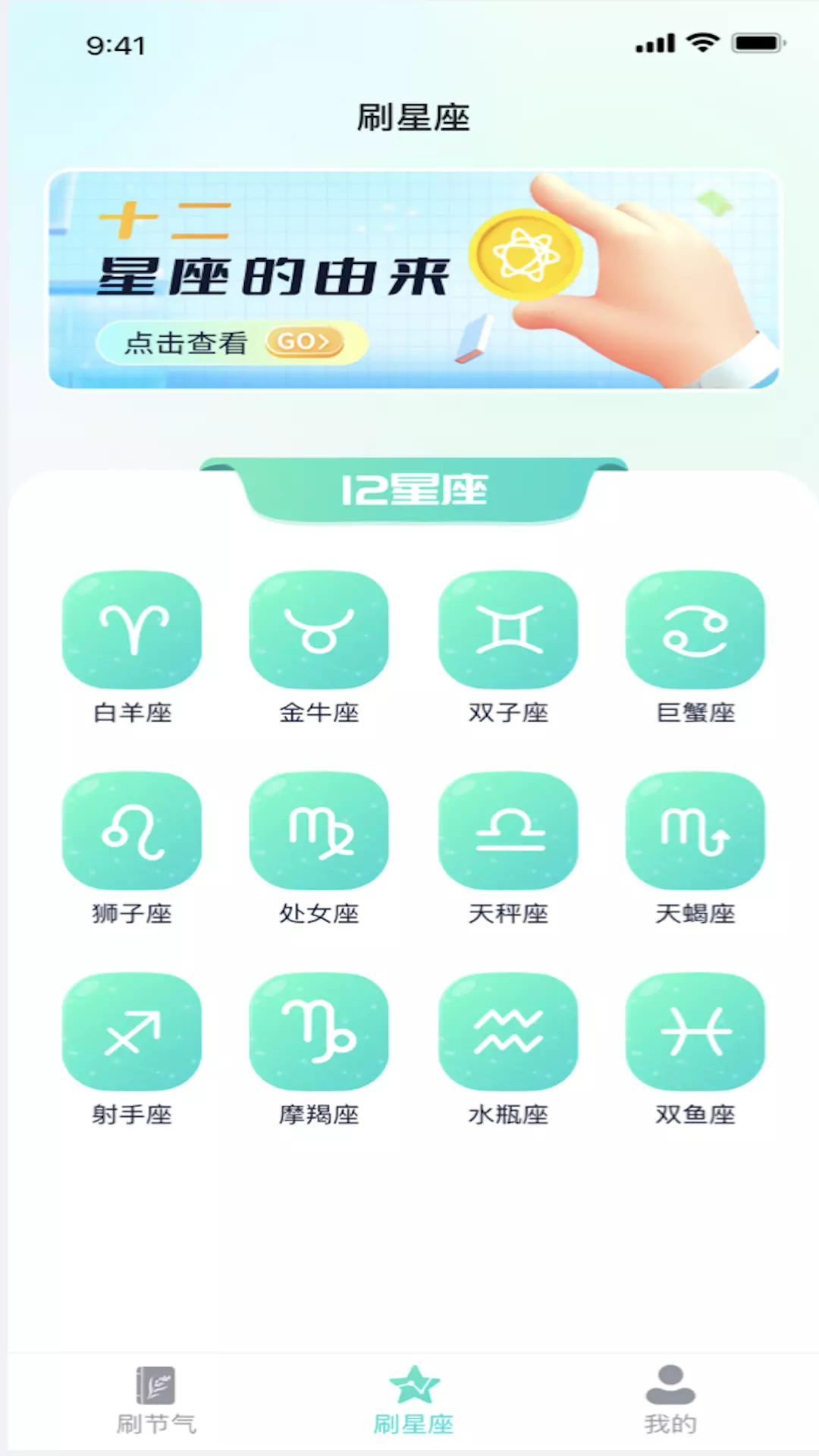Open the 十二星座的由来 banner
This screenshot has height=1456, width=819.
[x=413, y=279]
